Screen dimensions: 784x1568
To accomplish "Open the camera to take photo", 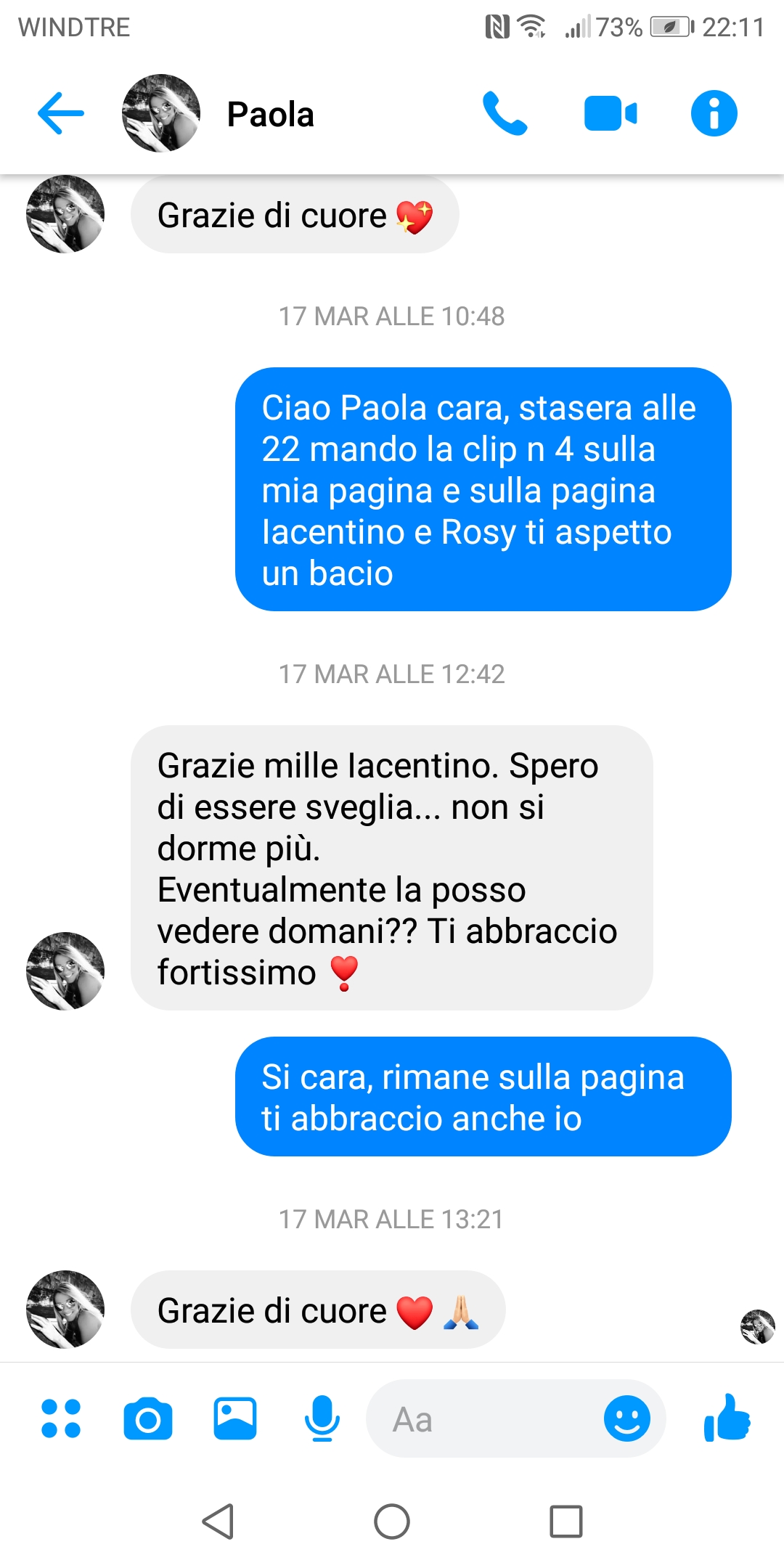I will (x=148, y=1418).
